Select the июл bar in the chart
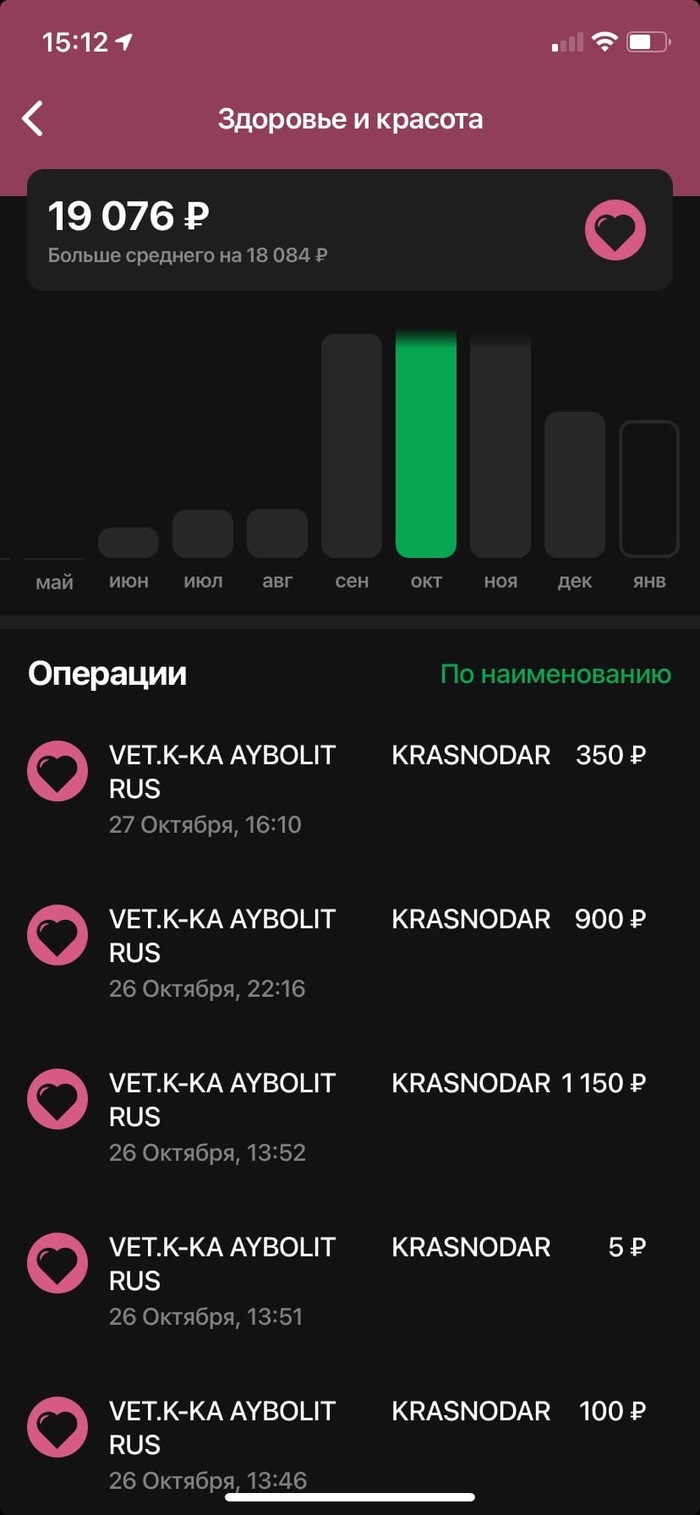 tap(203, 533)
